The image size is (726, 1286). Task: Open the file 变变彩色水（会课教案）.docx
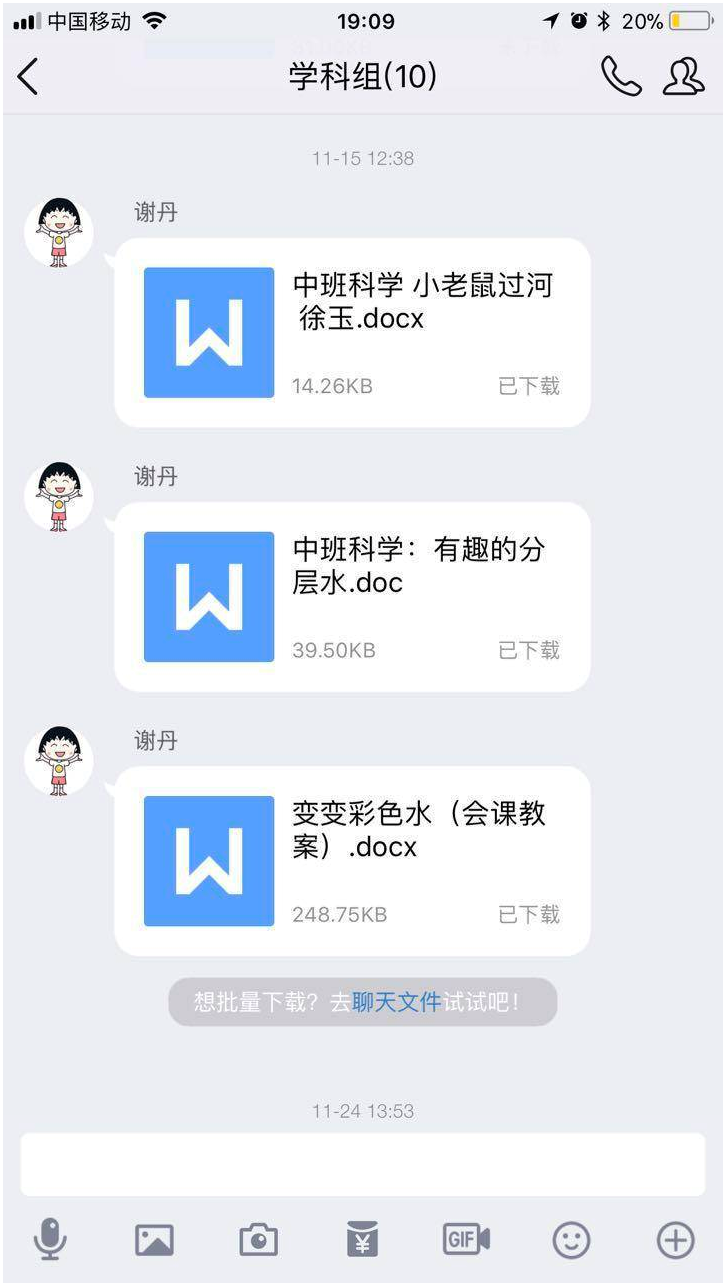click(x=352, y=860)
